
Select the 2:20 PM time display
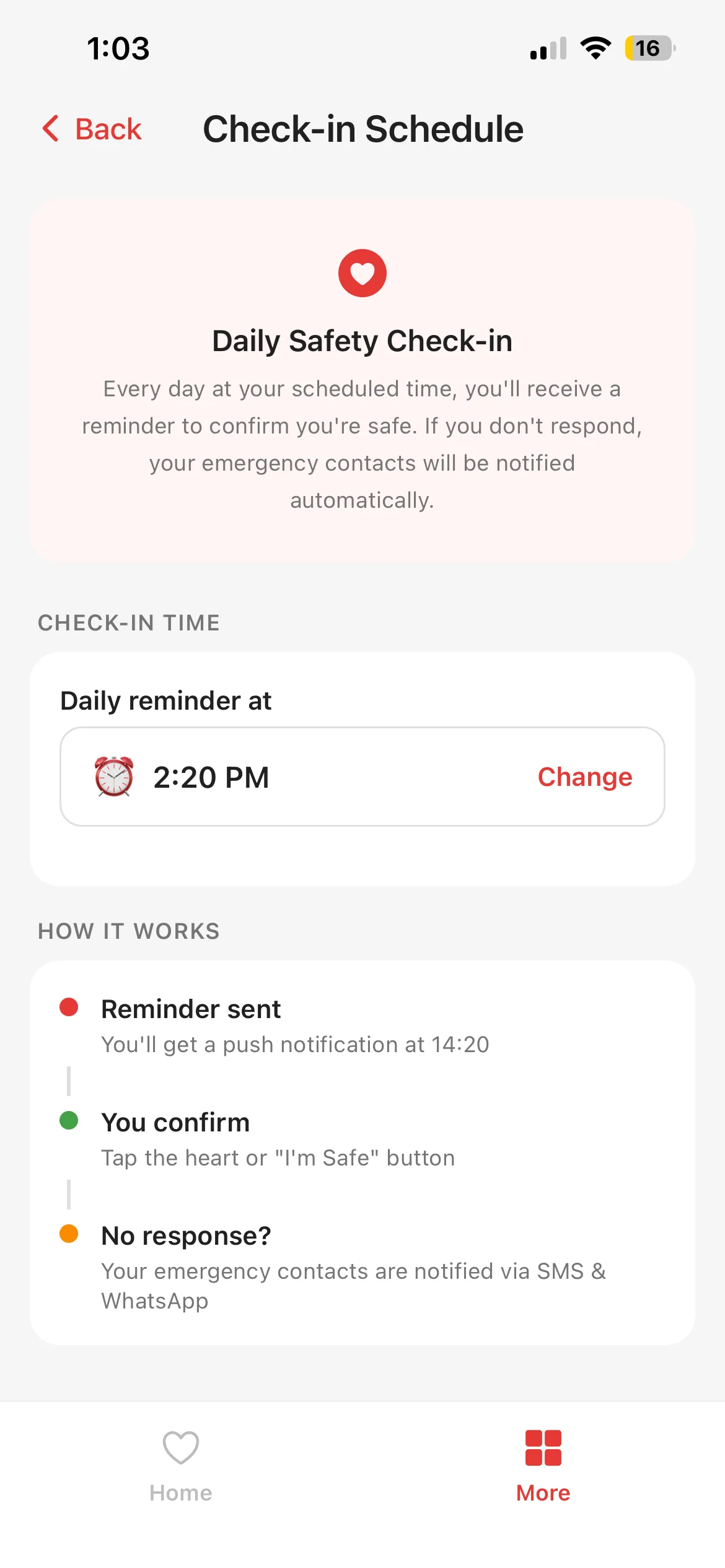coord(212,777)
